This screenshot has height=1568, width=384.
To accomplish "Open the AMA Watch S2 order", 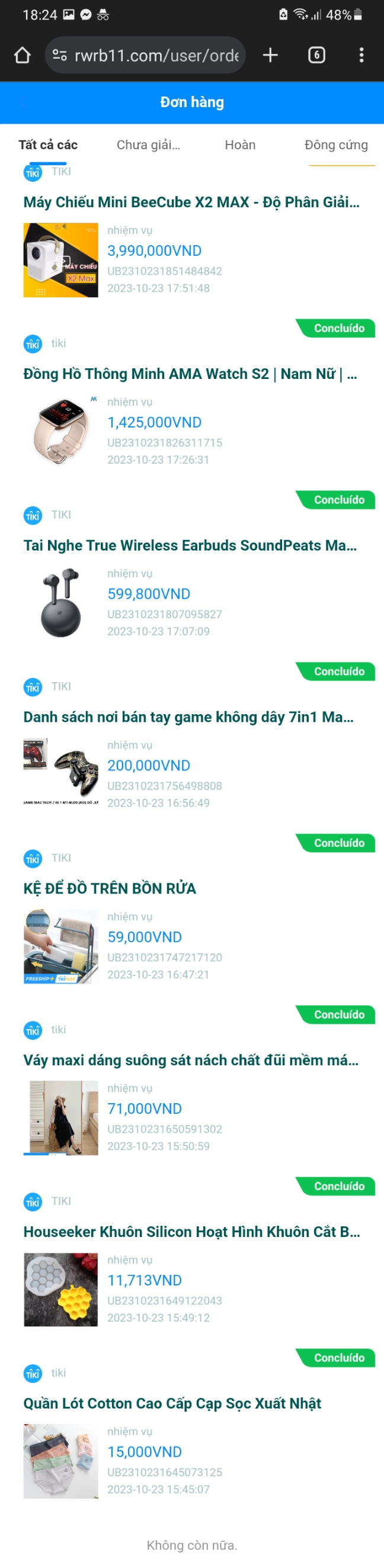I will pyautogui.click(x=190, y=374).
